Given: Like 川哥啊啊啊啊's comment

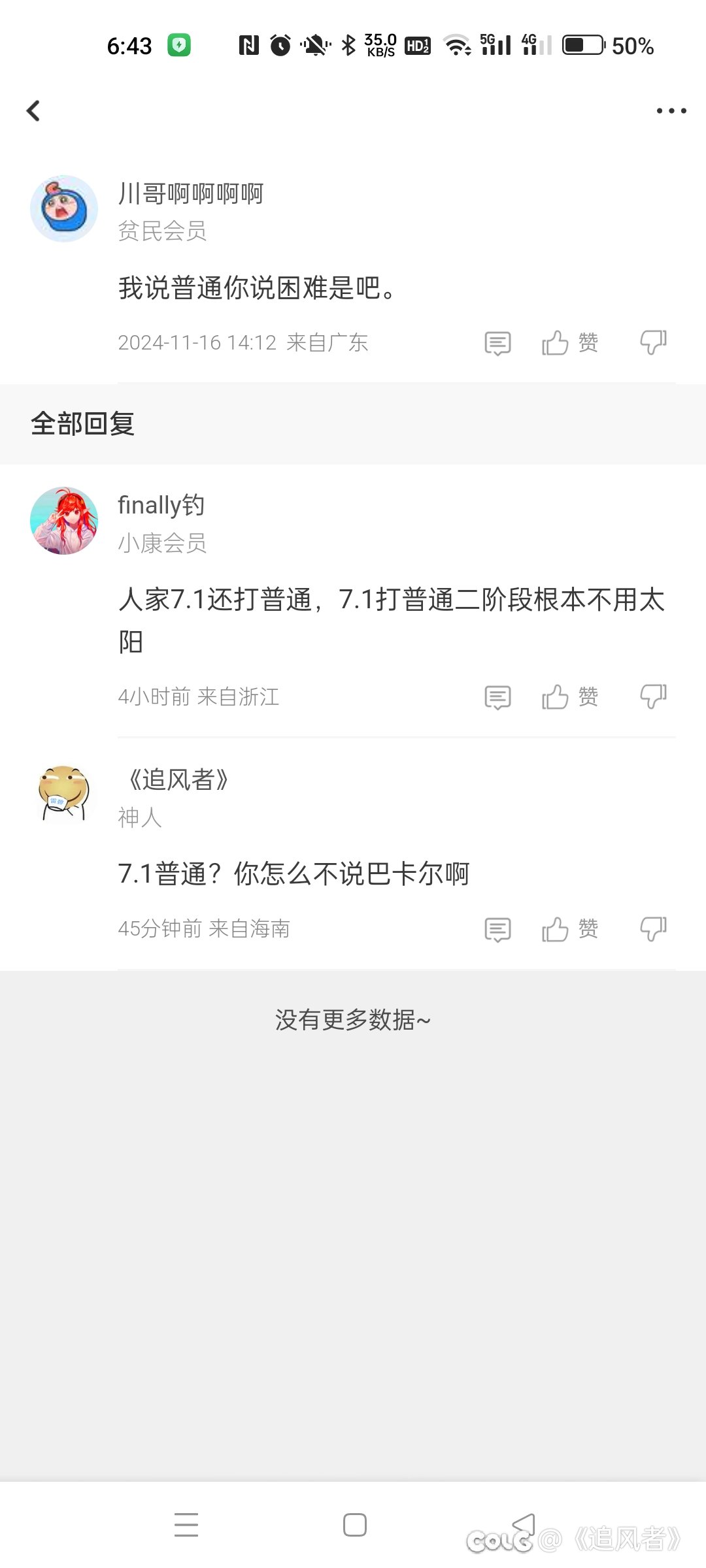Looking at the screenshot, I should [x=569, y=342].
